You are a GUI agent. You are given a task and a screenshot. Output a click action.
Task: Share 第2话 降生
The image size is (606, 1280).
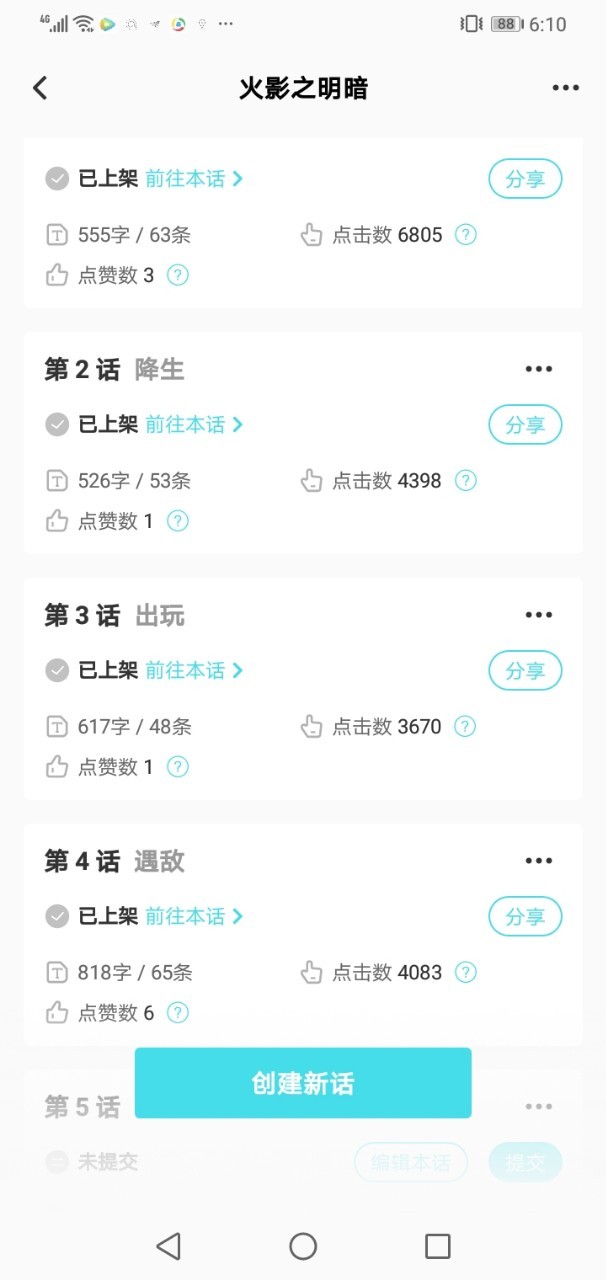(x=525, y=425)
